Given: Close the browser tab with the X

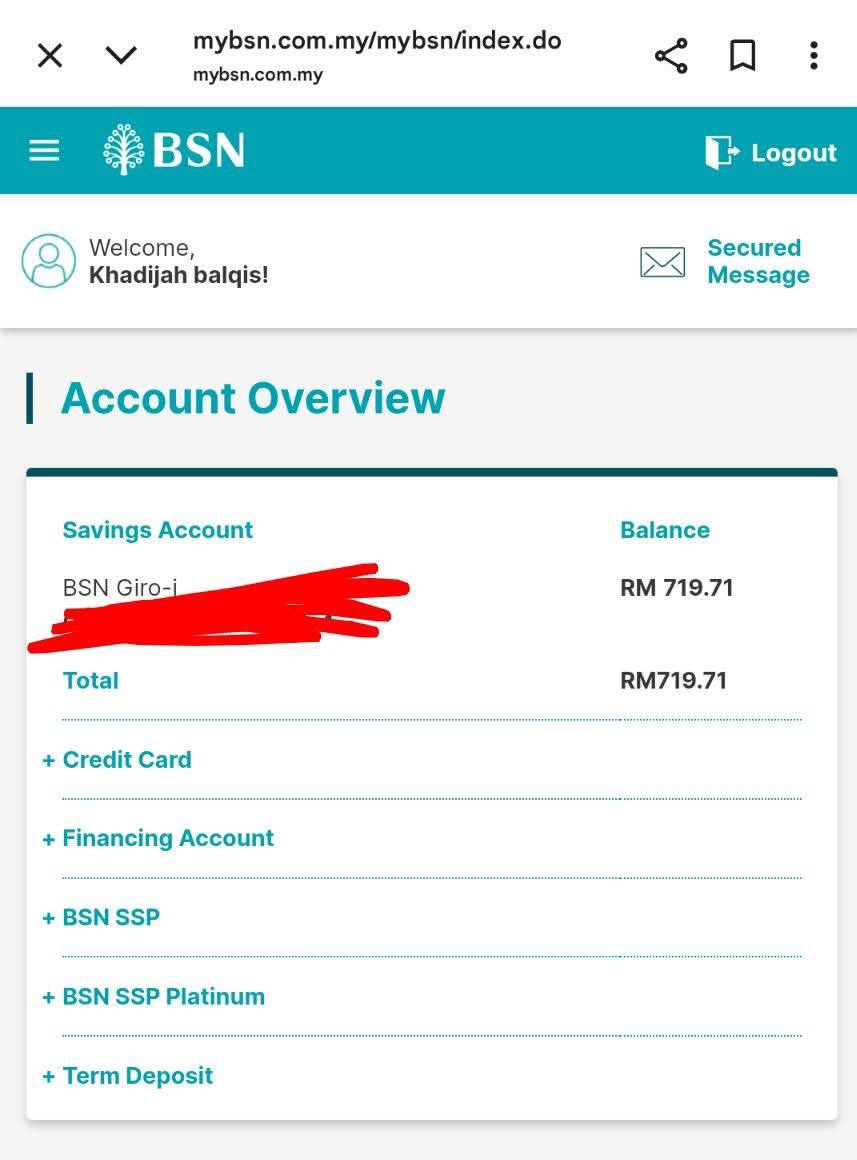Looking at the screenshot, I should pos(49,55).
